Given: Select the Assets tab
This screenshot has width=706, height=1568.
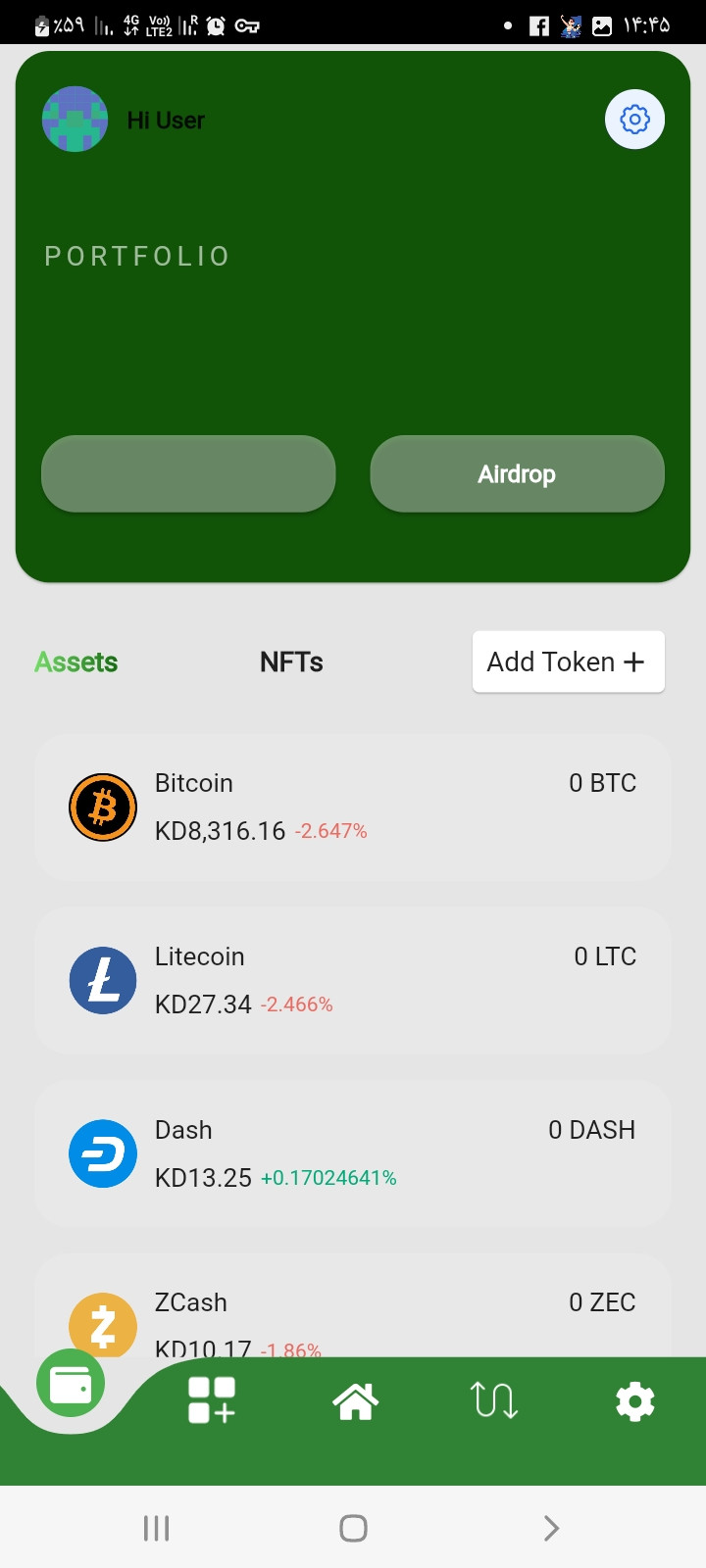Looking at the screenshot, I should (76, 662).
